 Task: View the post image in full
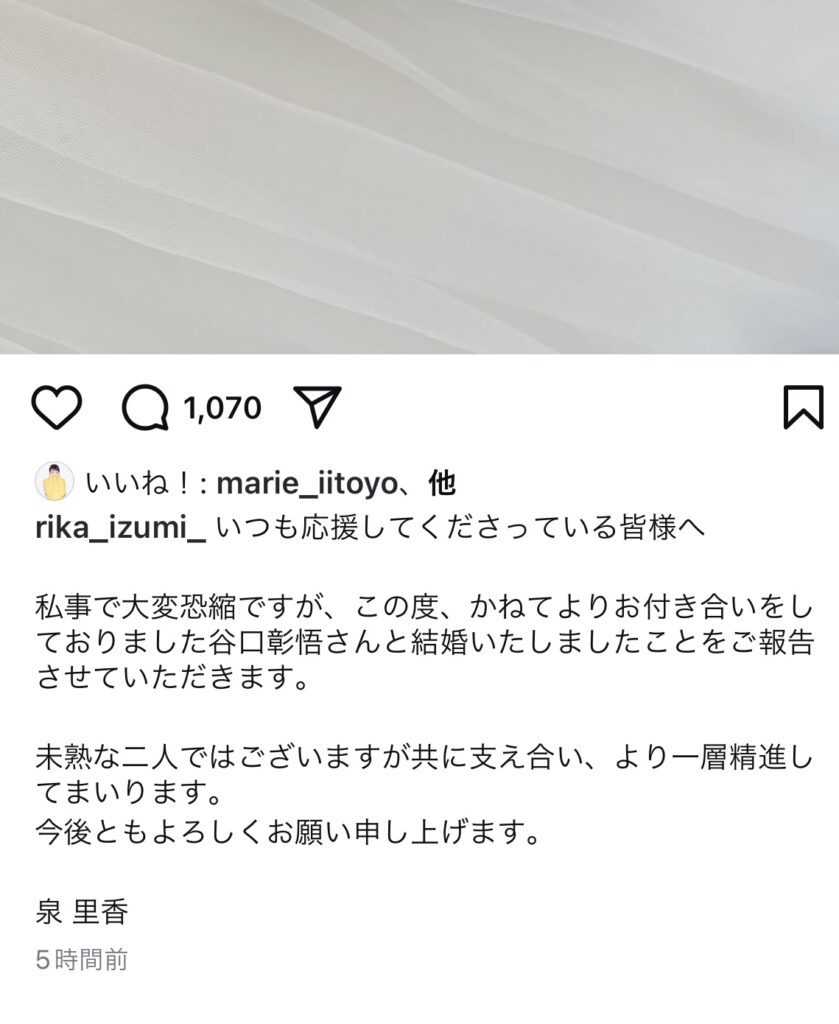tap(419, 176)
